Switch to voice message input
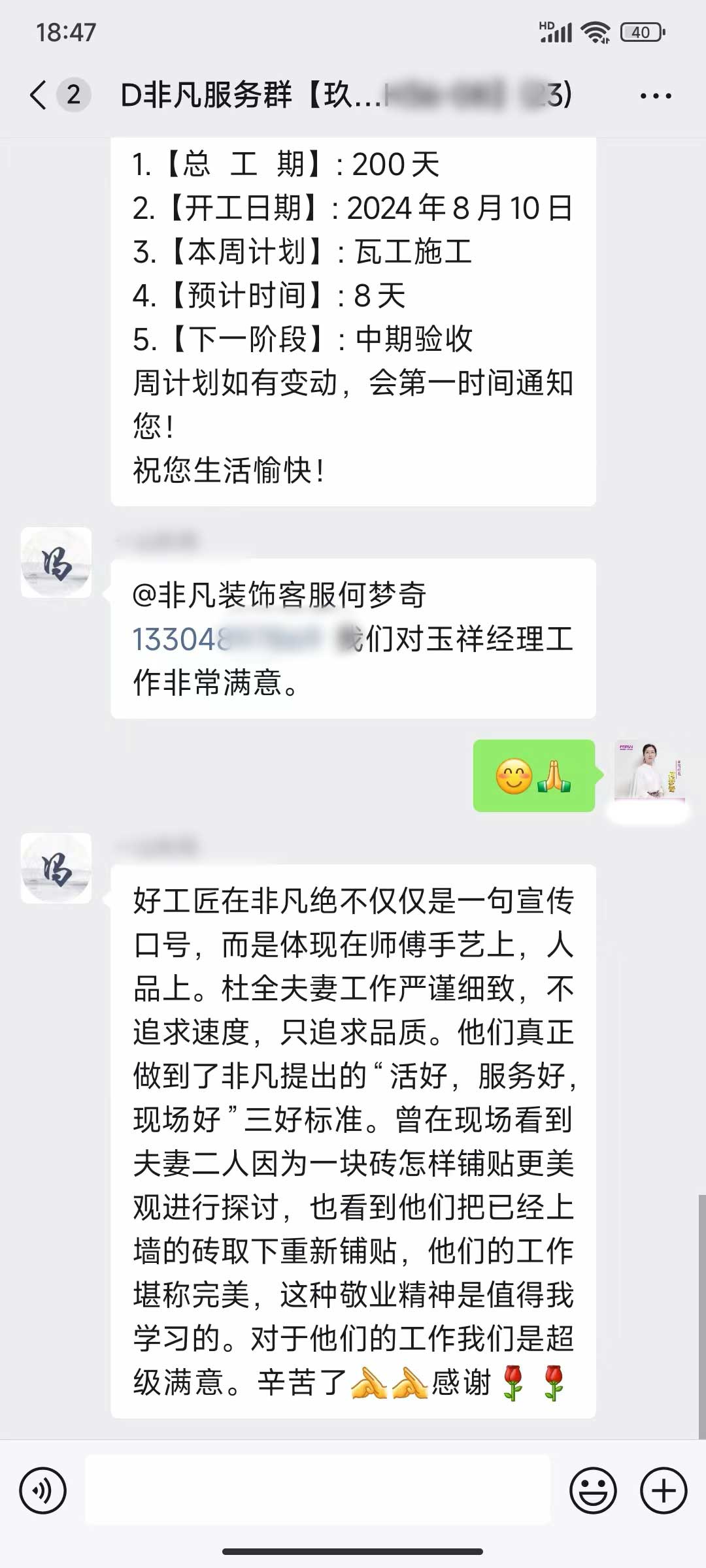The width and height of the screenshot is (706, 1568). [x=43, y=1491]
